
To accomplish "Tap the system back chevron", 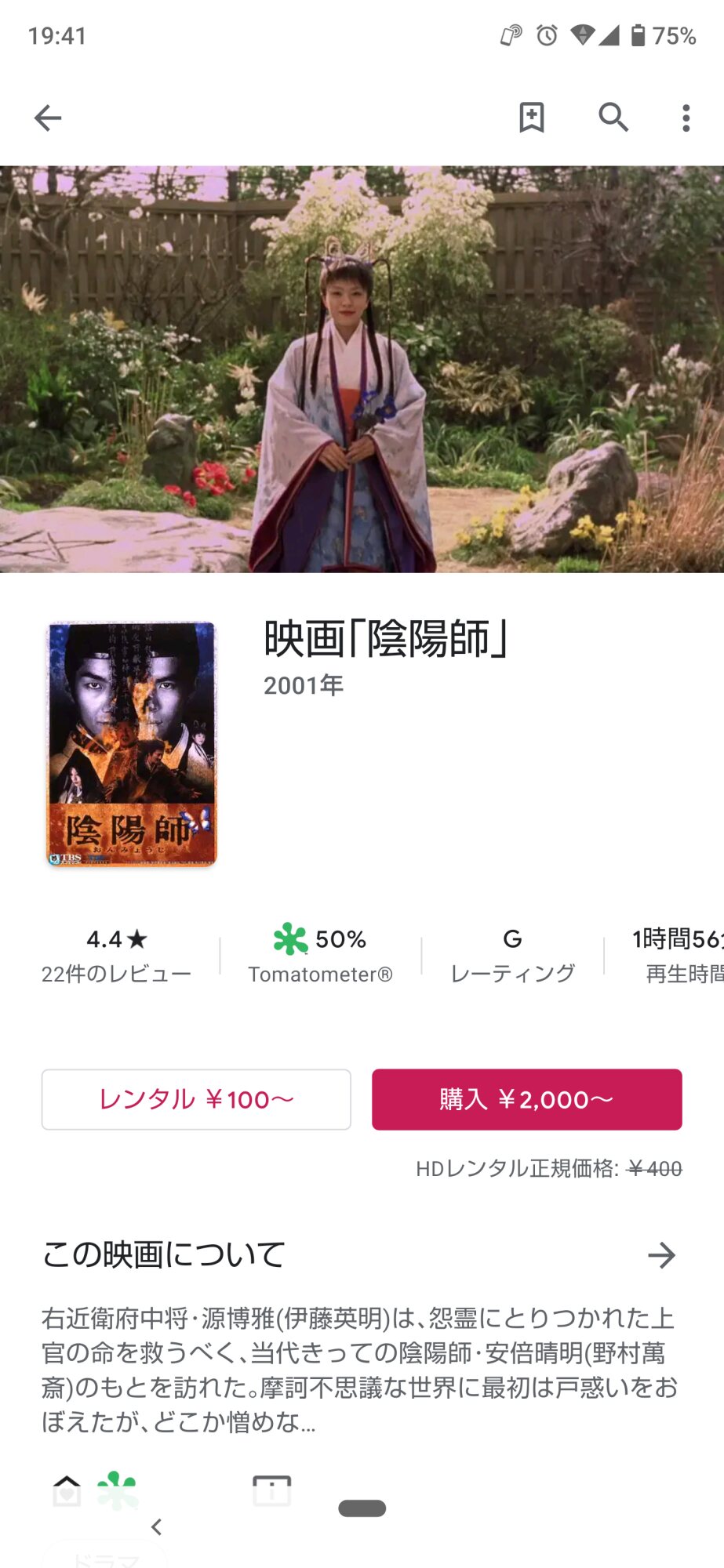I will point(157,1526).
